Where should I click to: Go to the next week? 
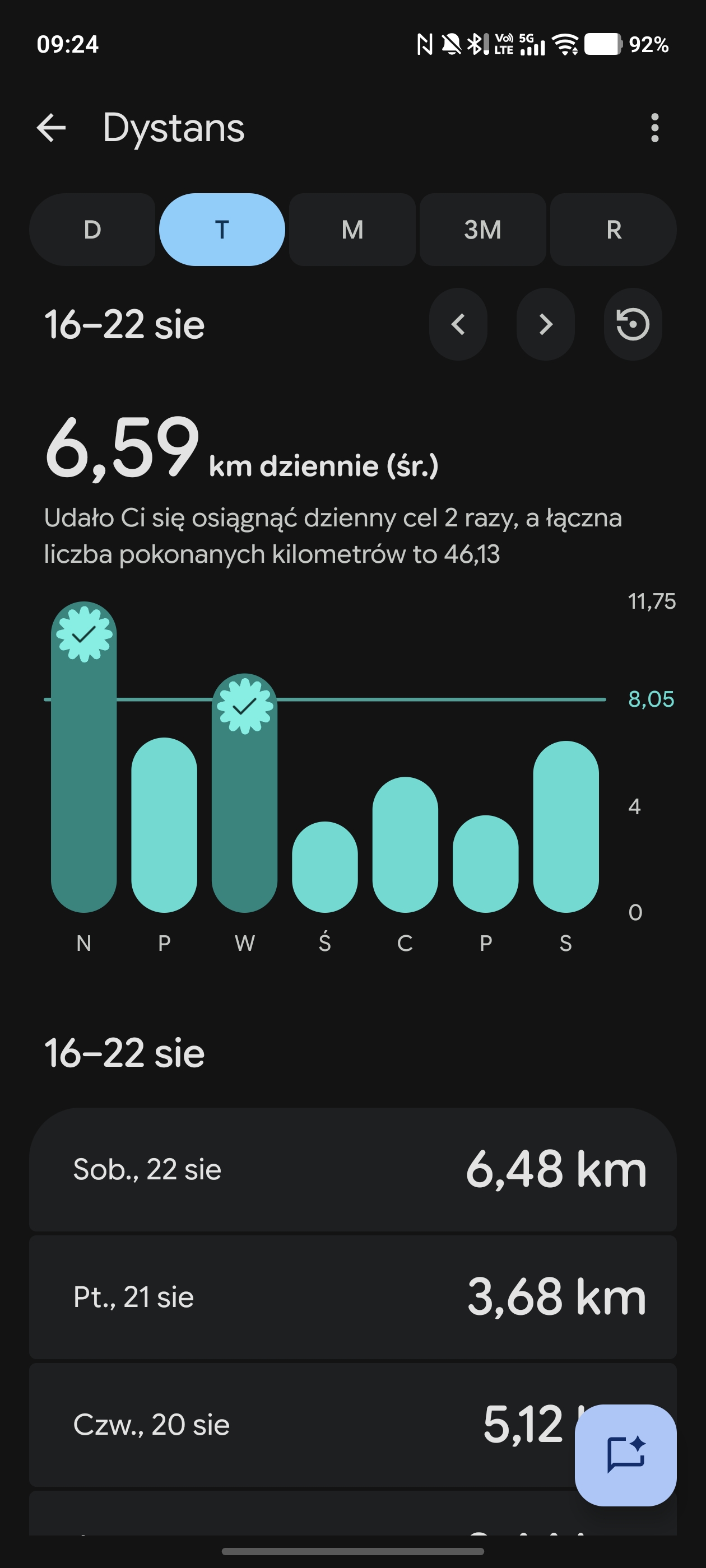pyautogui.click(x=545, y=324)
